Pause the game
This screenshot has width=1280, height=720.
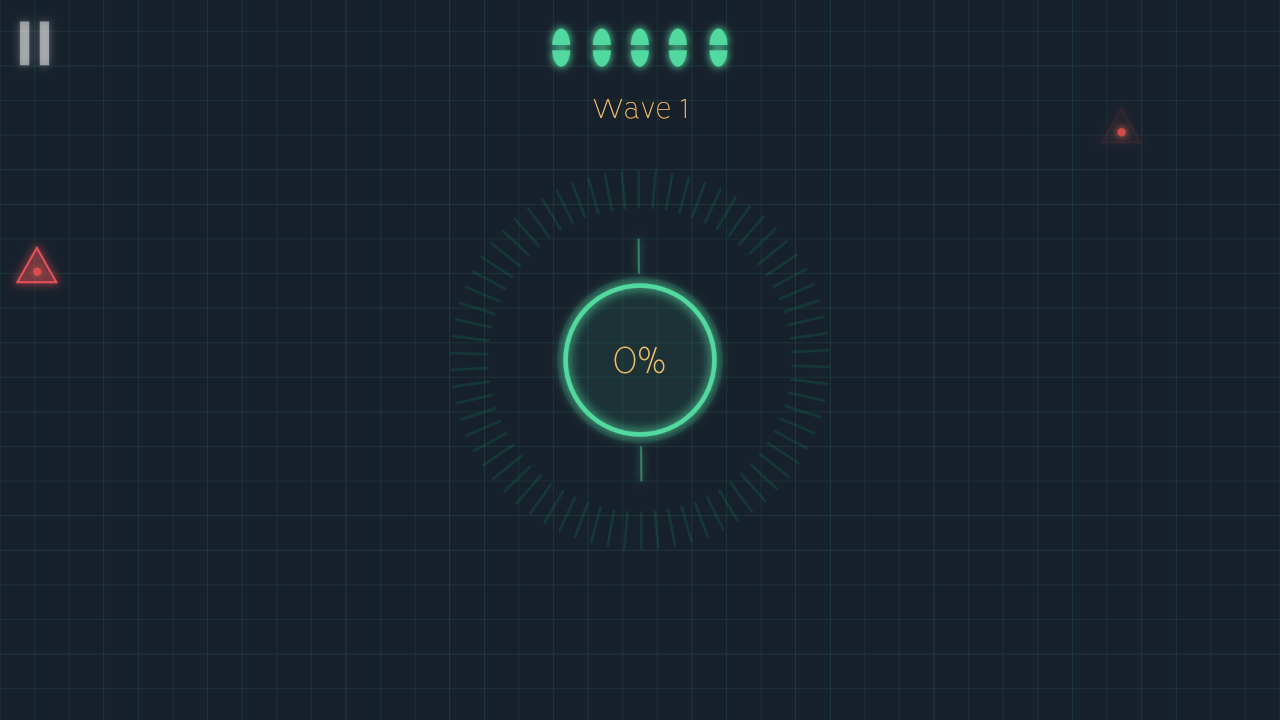[x=34, y=43]
